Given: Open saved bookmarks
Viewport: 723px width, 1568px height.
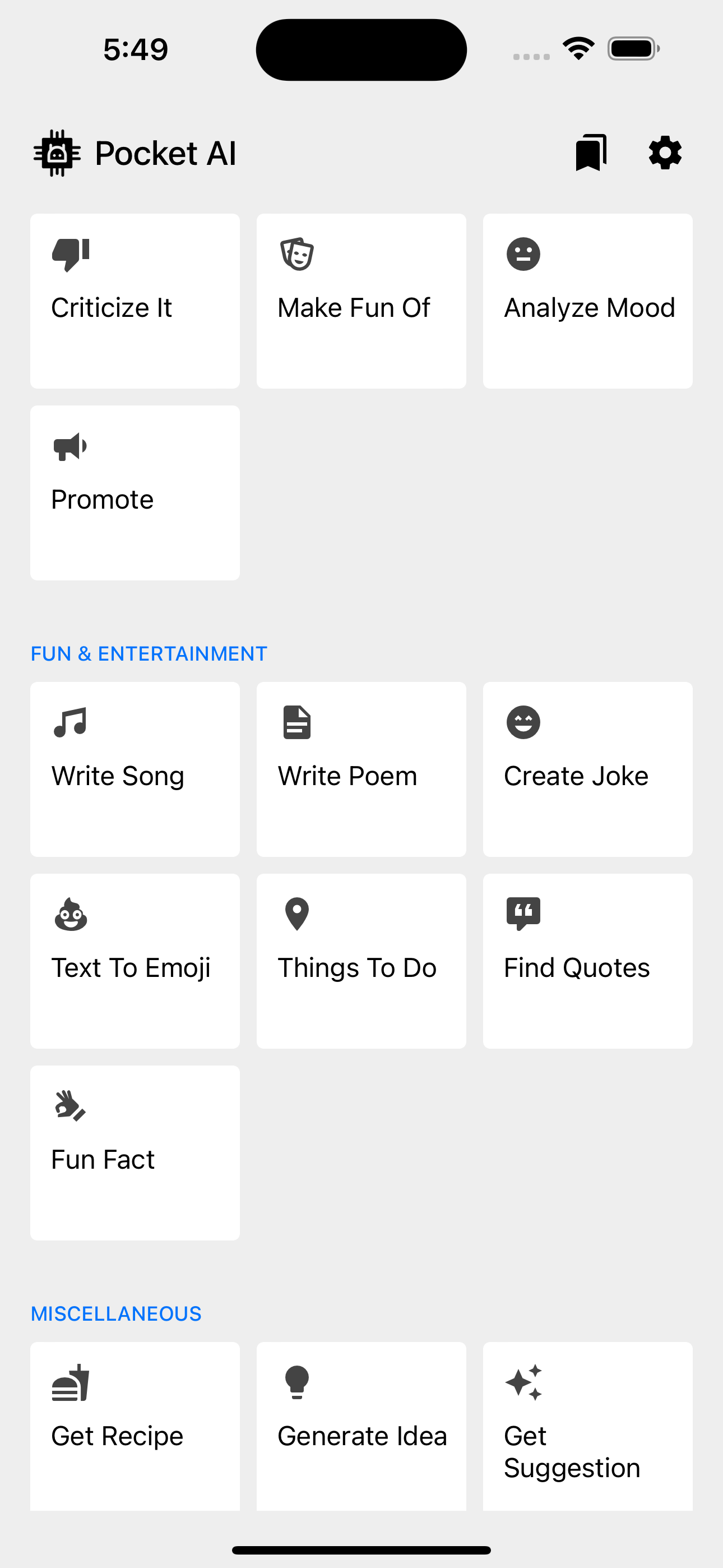Looking at the screenshot, I should point(591,153).
